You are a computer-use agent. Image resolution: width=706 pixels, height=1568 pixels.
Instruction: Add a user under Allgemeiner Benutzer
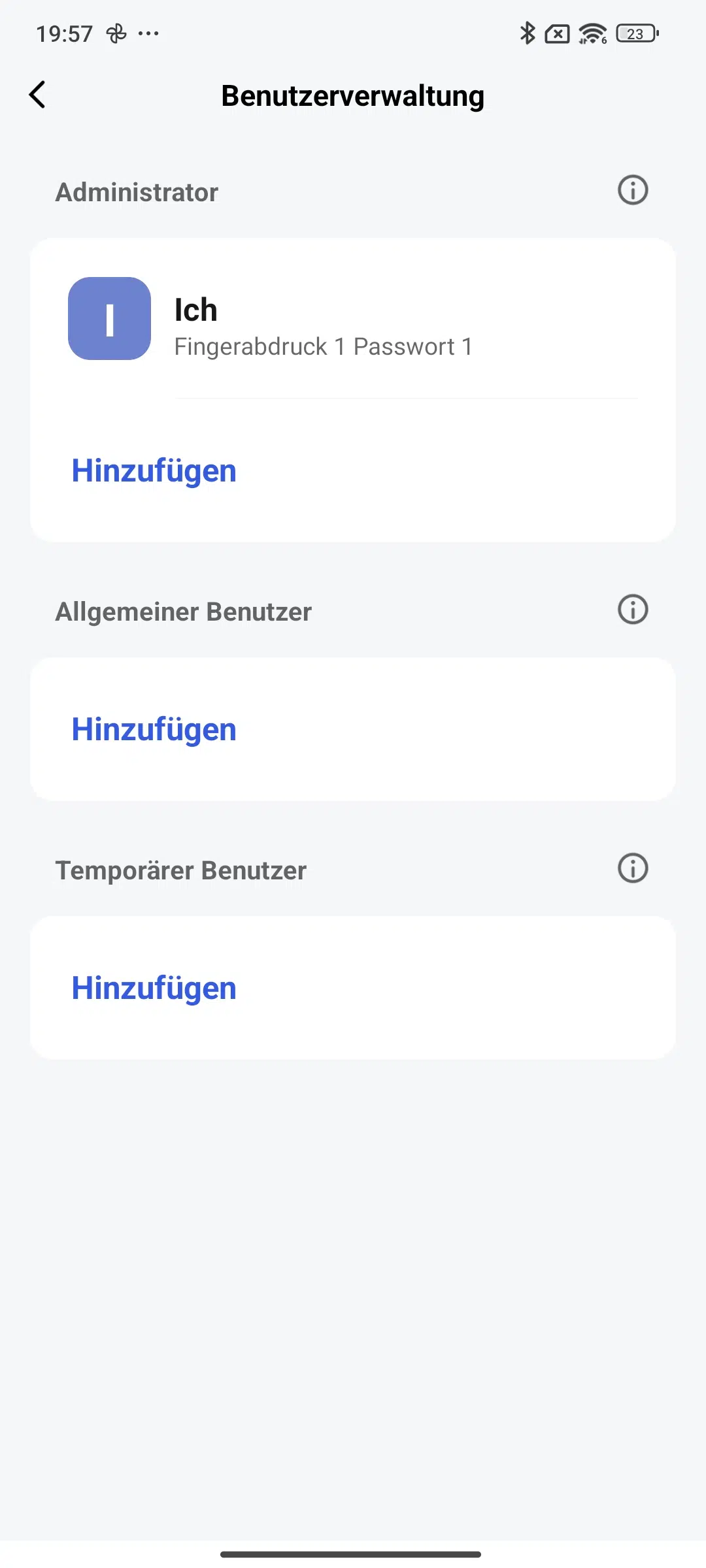tap(154, 729)
